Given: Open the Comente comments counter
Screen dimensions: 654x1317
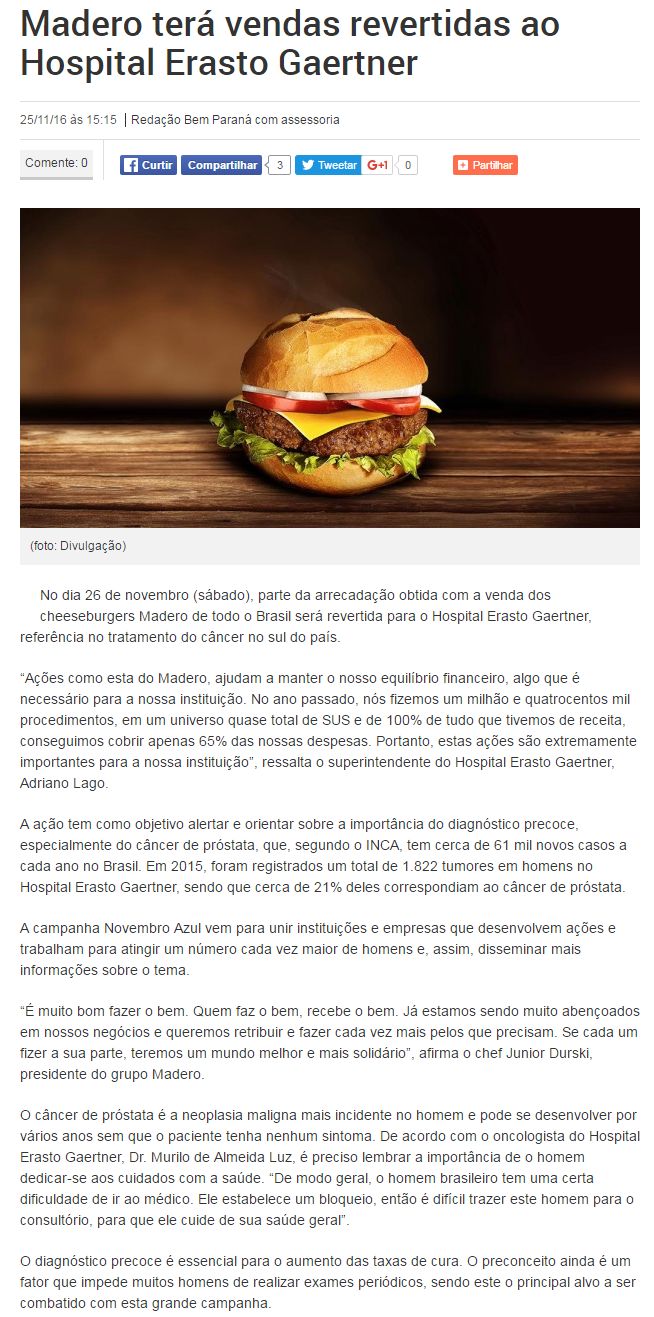Looking at the screenshot, I should point(56,163).
